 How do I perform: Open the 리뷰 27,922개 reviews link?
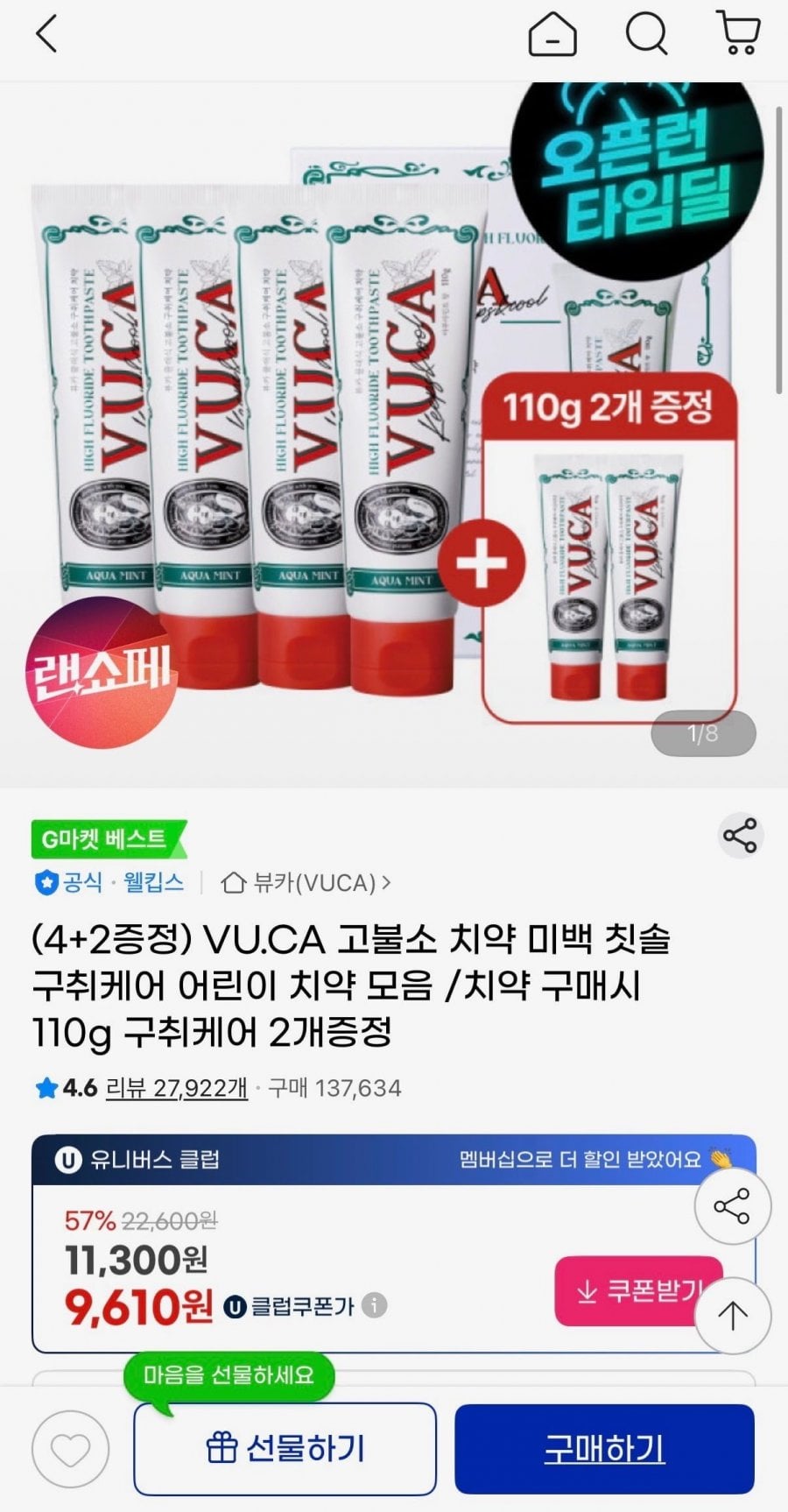coord(176,1088)
